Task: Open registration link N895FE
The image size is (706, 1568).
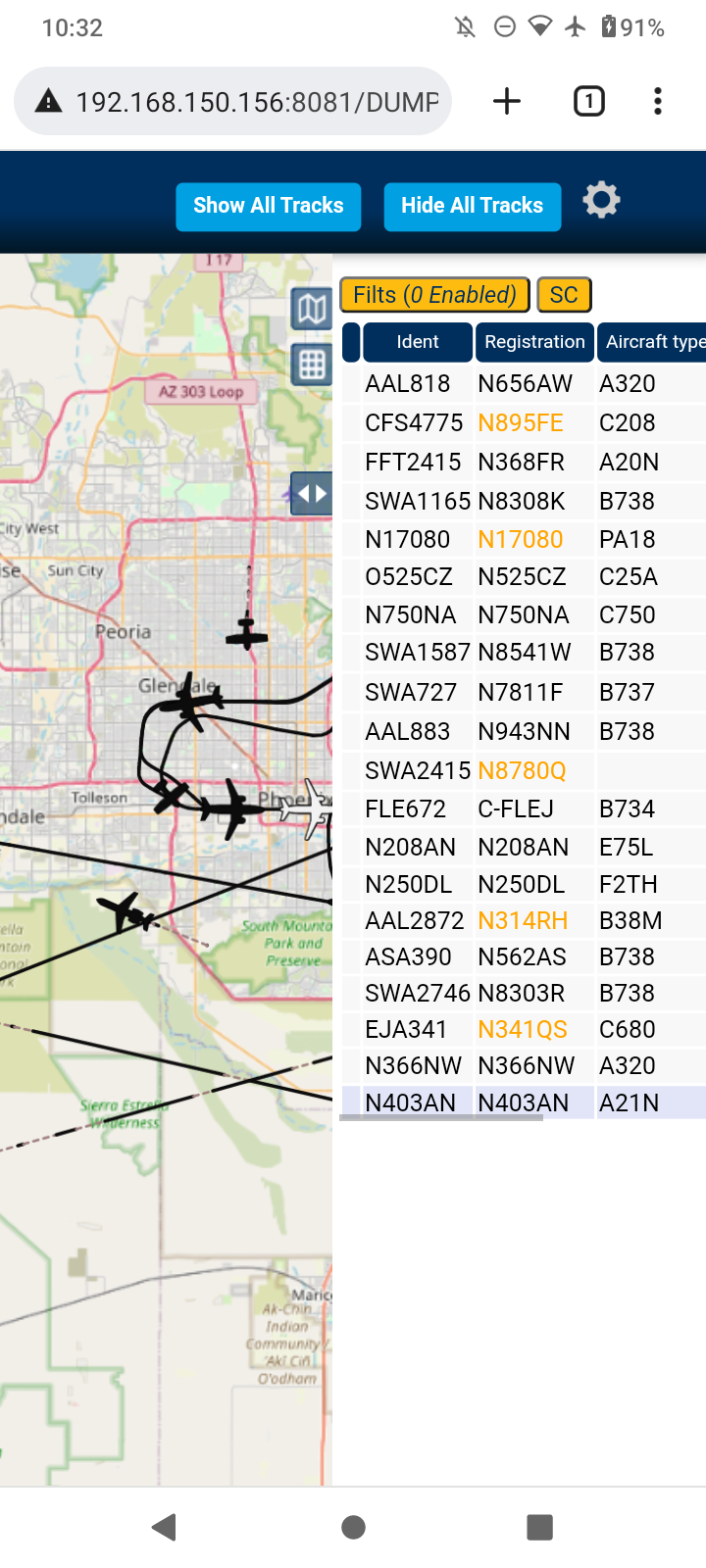Action: pyautogui.click(x=521, y=422)
